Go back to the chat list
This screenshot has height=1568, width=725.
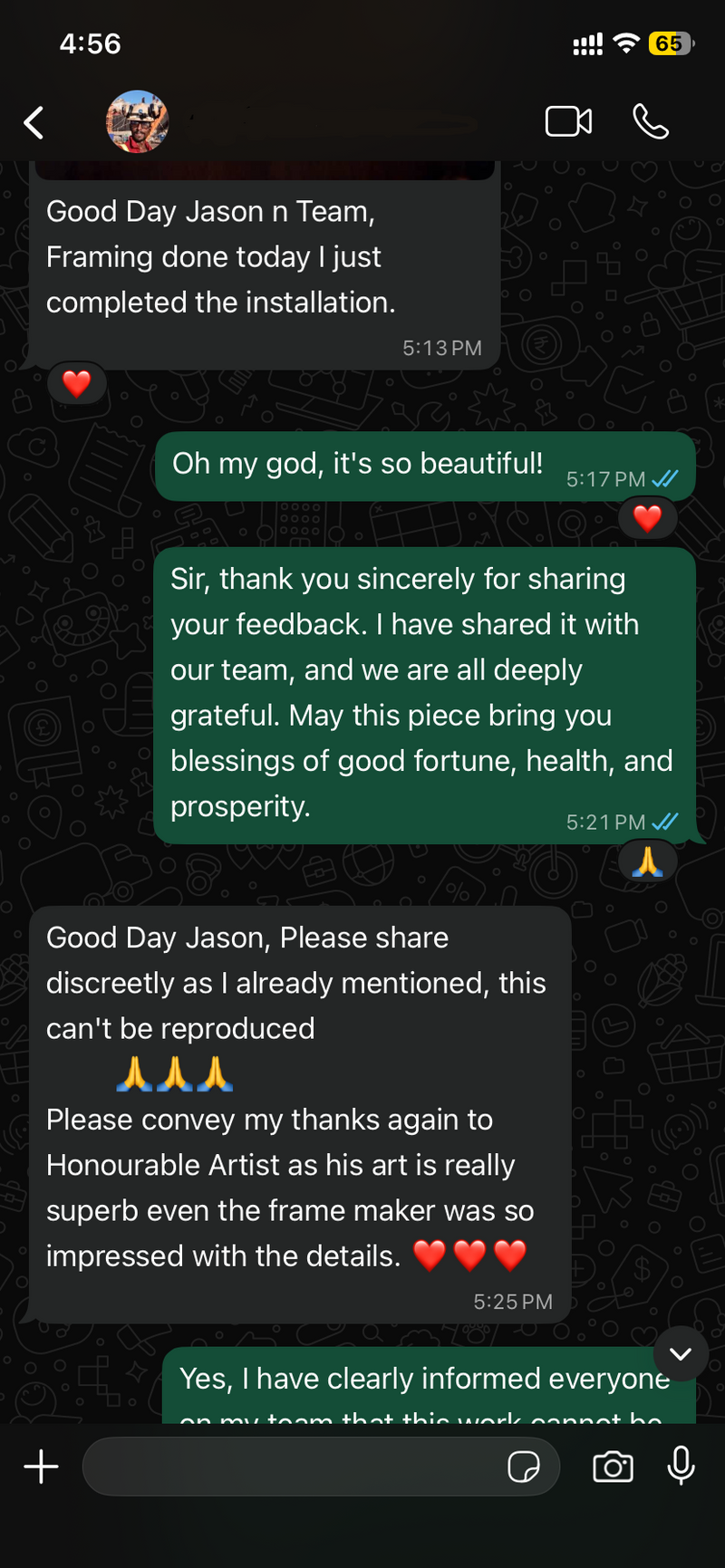point(34,122)
